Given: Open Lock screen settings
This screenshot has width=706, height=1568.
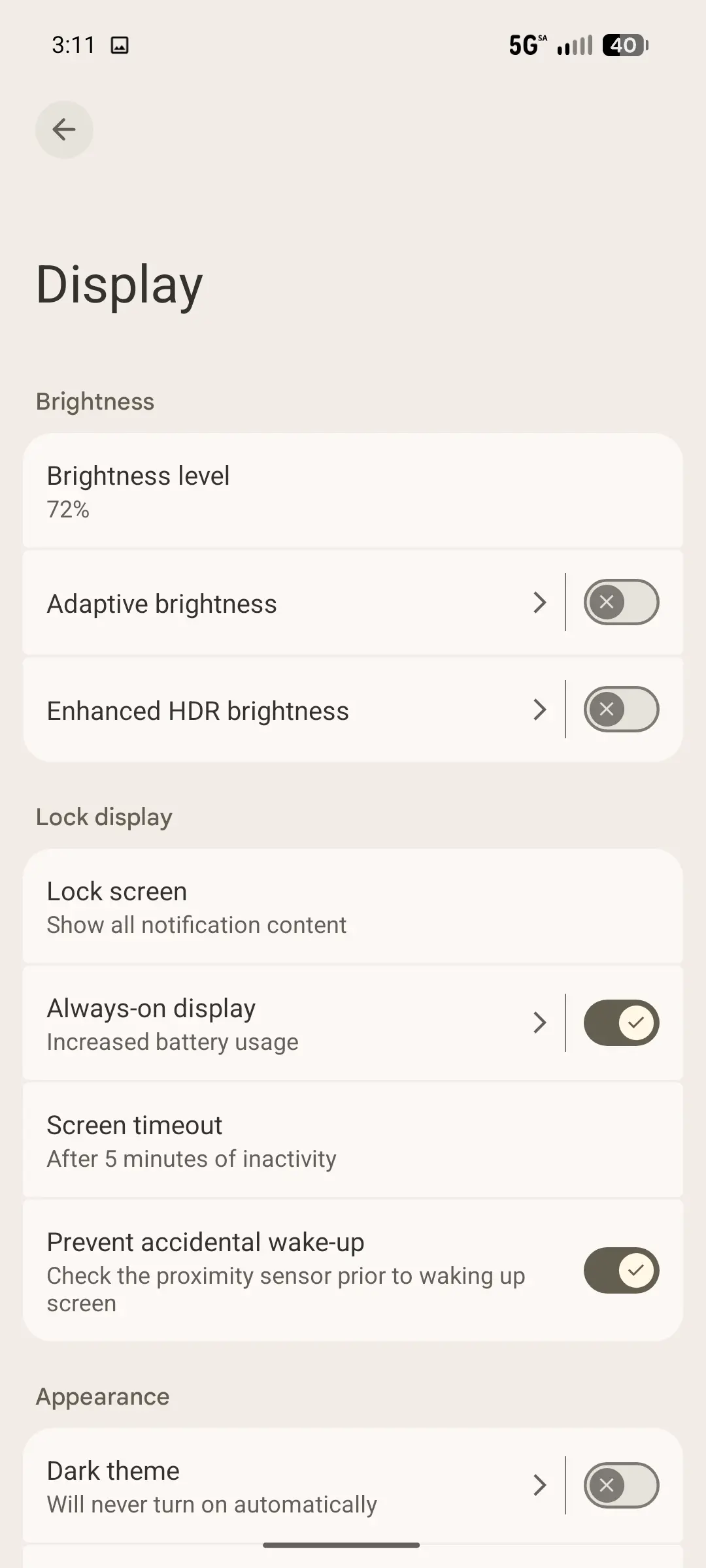Looking at the screenshot, I should click(353, 907).
